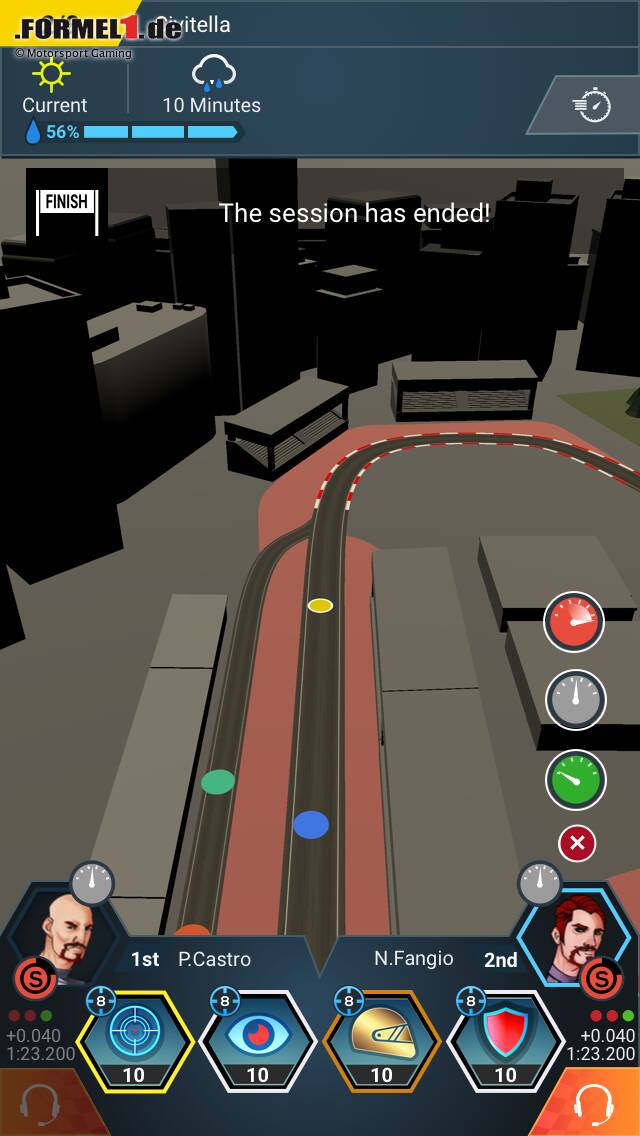Tap P.Castro's pace gauge icon

(92, 882)
